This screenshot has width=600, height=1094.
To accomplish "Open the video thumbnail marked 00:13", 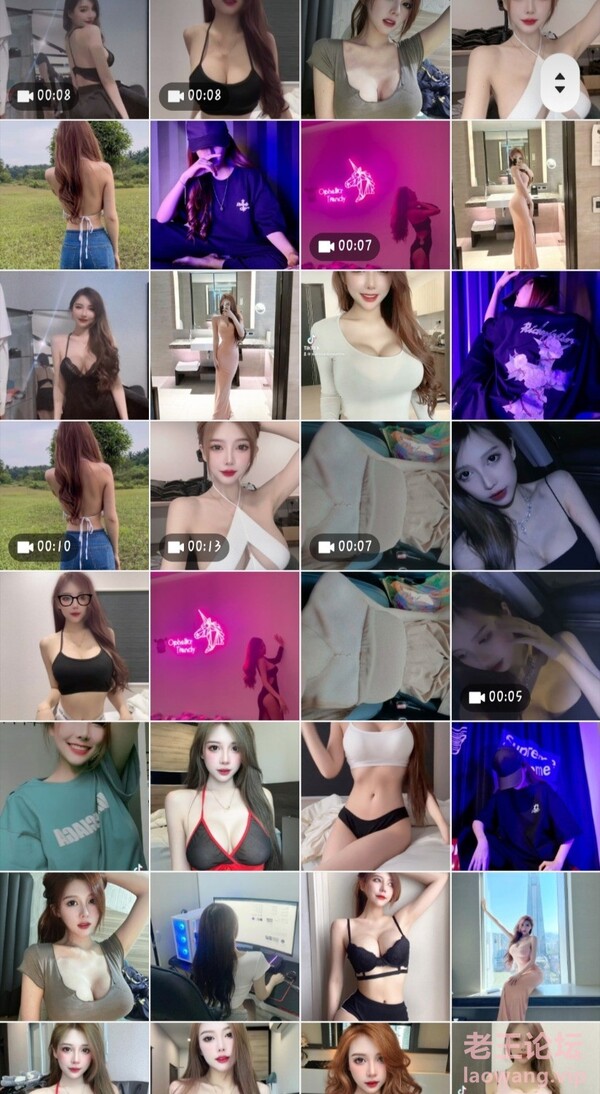I will (224, 495).
